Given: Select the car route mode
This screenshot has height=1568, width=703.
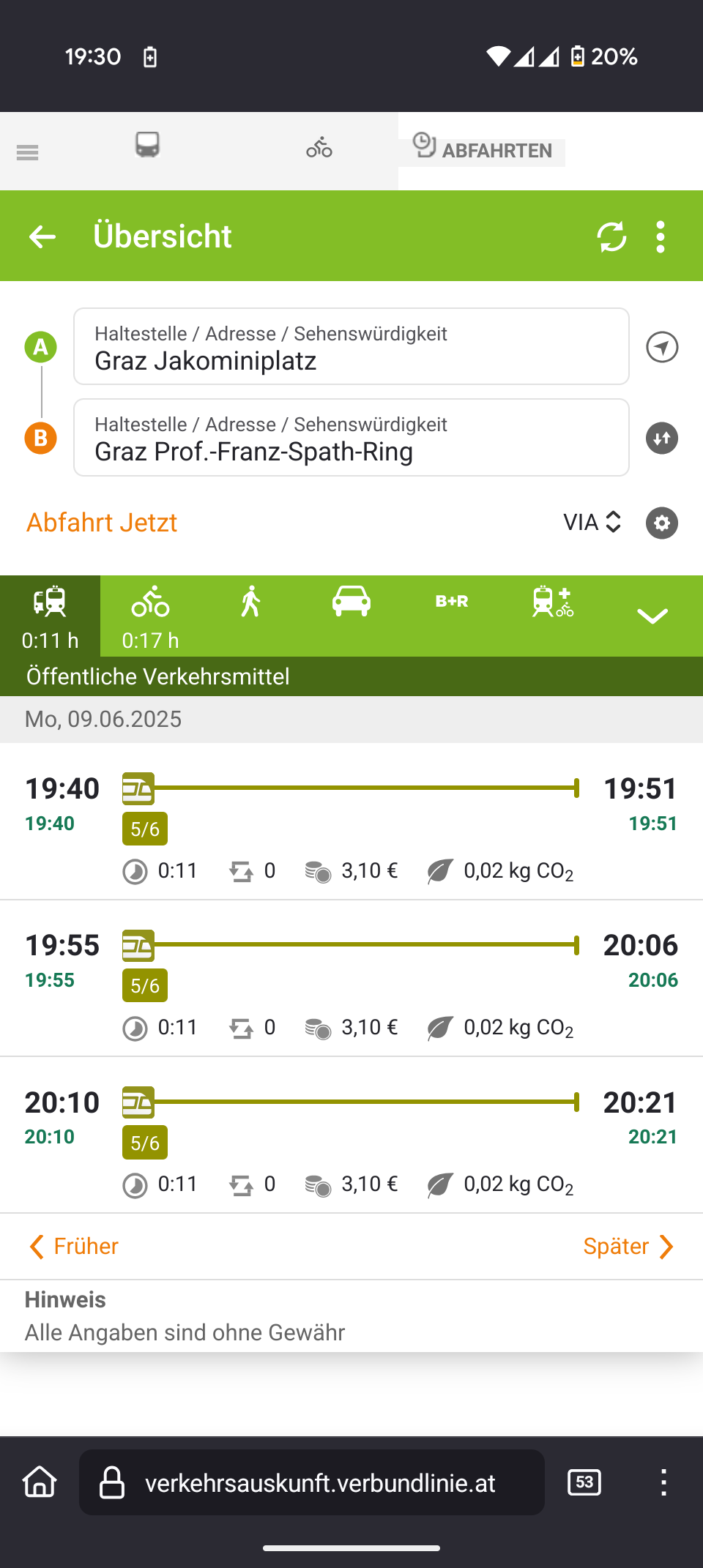Looking at the screenshot, I should tap(351, 602).
